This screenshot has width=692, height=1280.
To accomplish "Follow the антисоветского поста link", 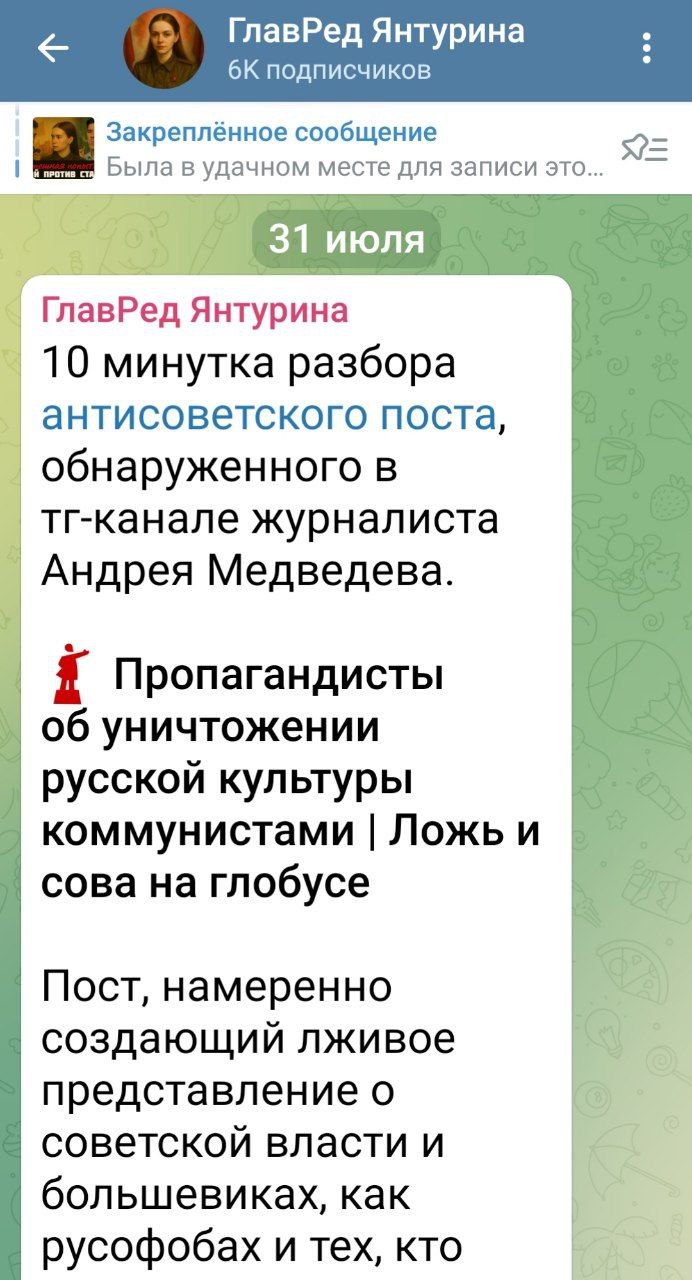I will click(x=269, y=415).
